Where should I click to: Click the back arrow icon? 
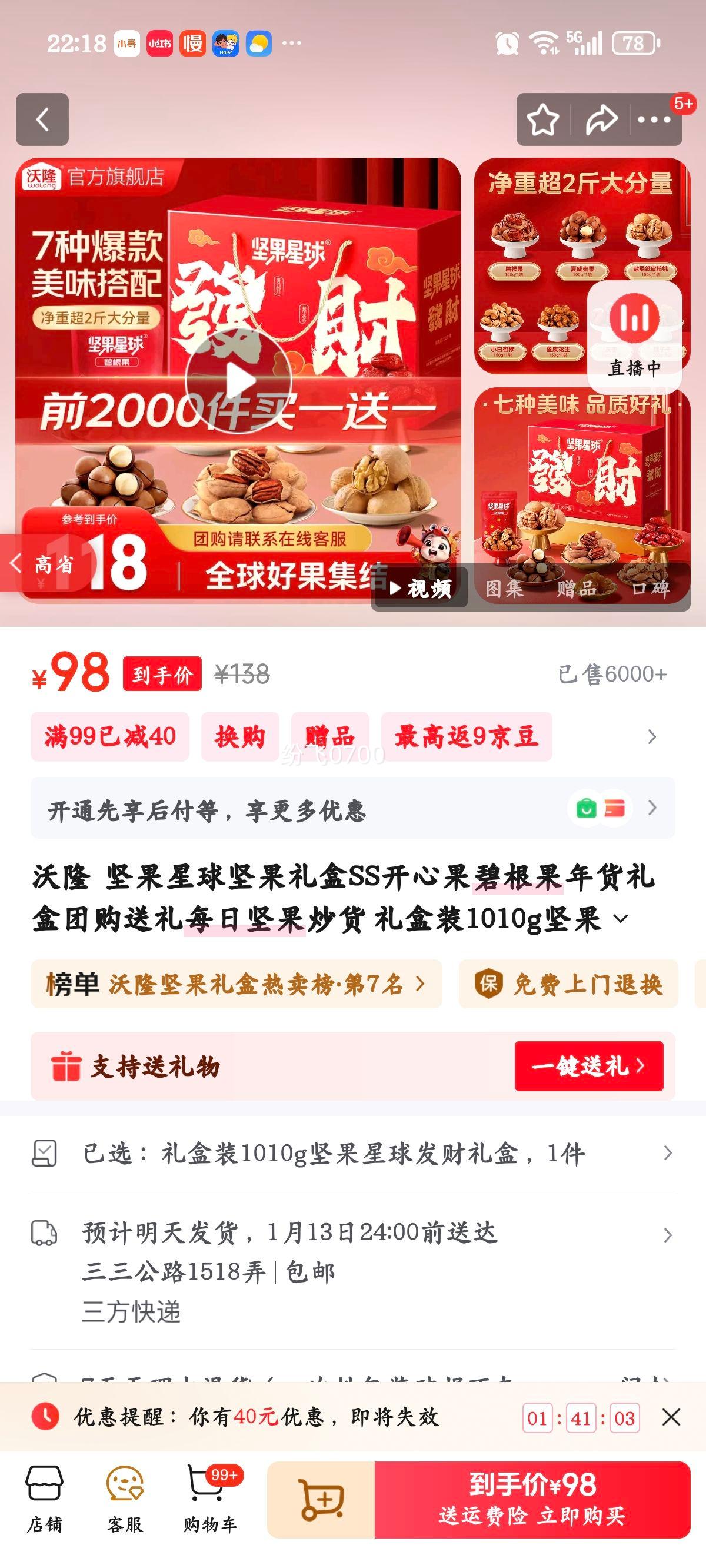point(42,120)
